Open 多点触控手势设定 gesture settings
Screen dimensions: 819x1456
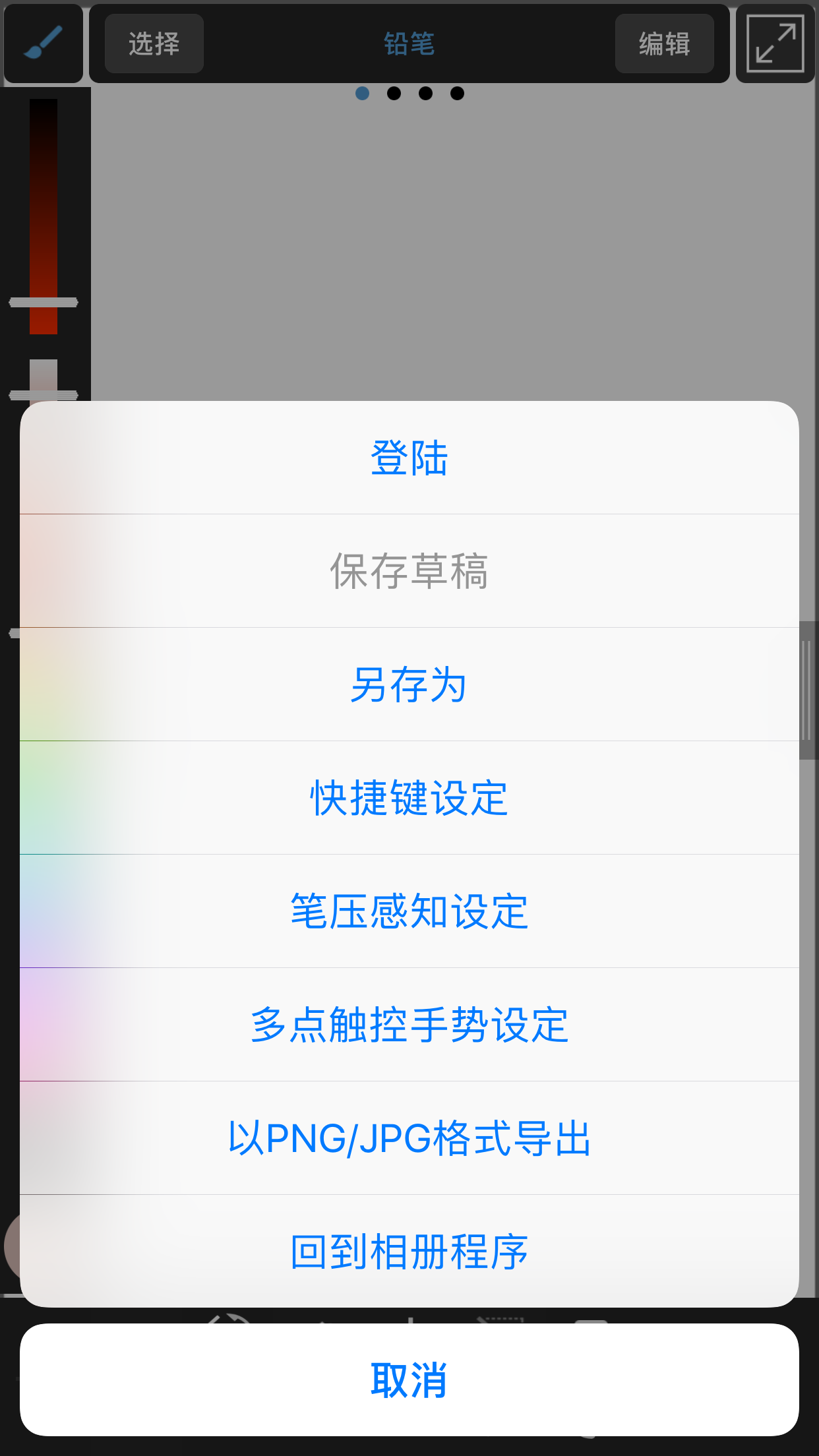[x=409, y=1025]
